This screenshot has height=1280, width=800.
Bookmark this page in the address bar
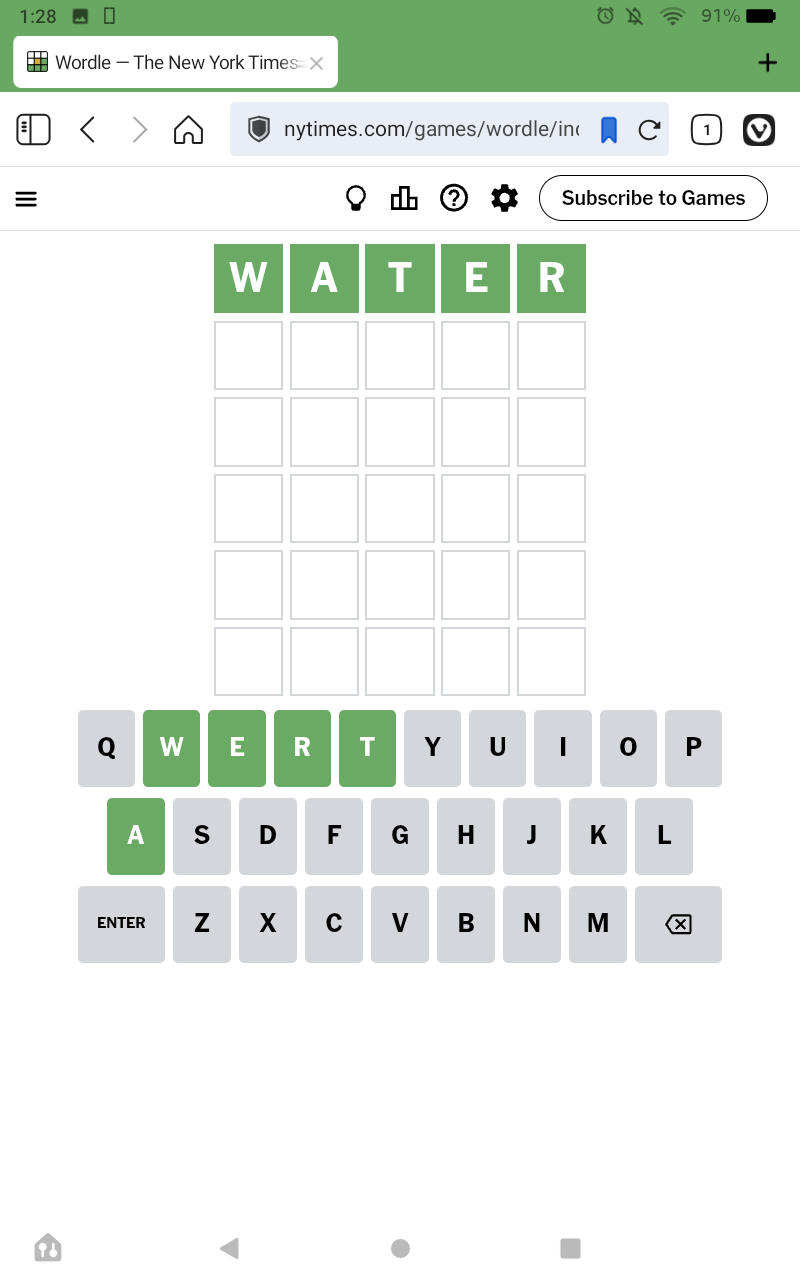(609, 129)
